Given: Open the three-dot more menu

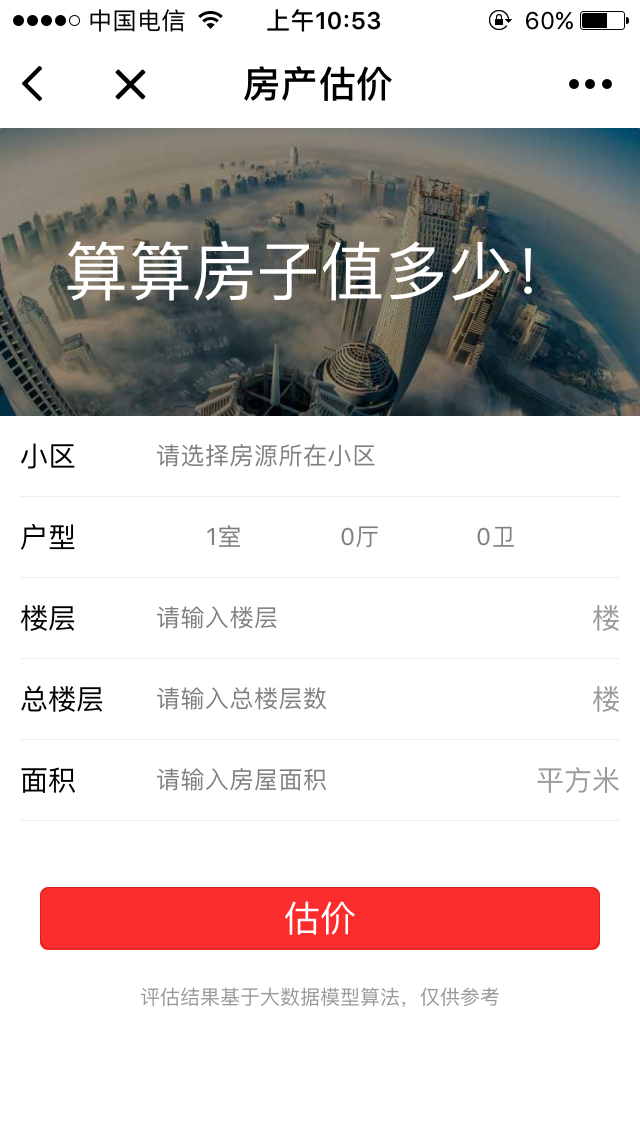Looking at the screenshot, I should [x=590, y=84].
